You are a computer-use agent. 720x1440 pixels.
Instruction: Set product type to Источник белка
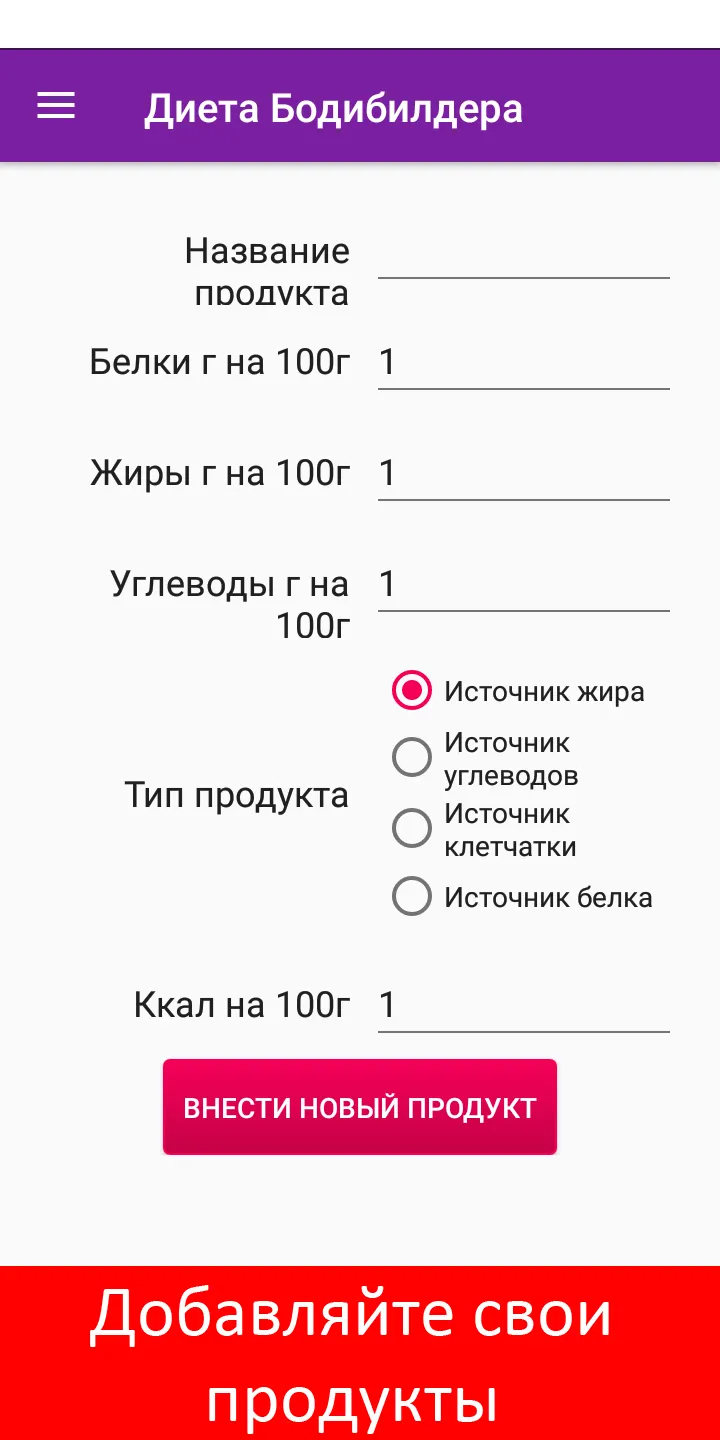[522, 897]
